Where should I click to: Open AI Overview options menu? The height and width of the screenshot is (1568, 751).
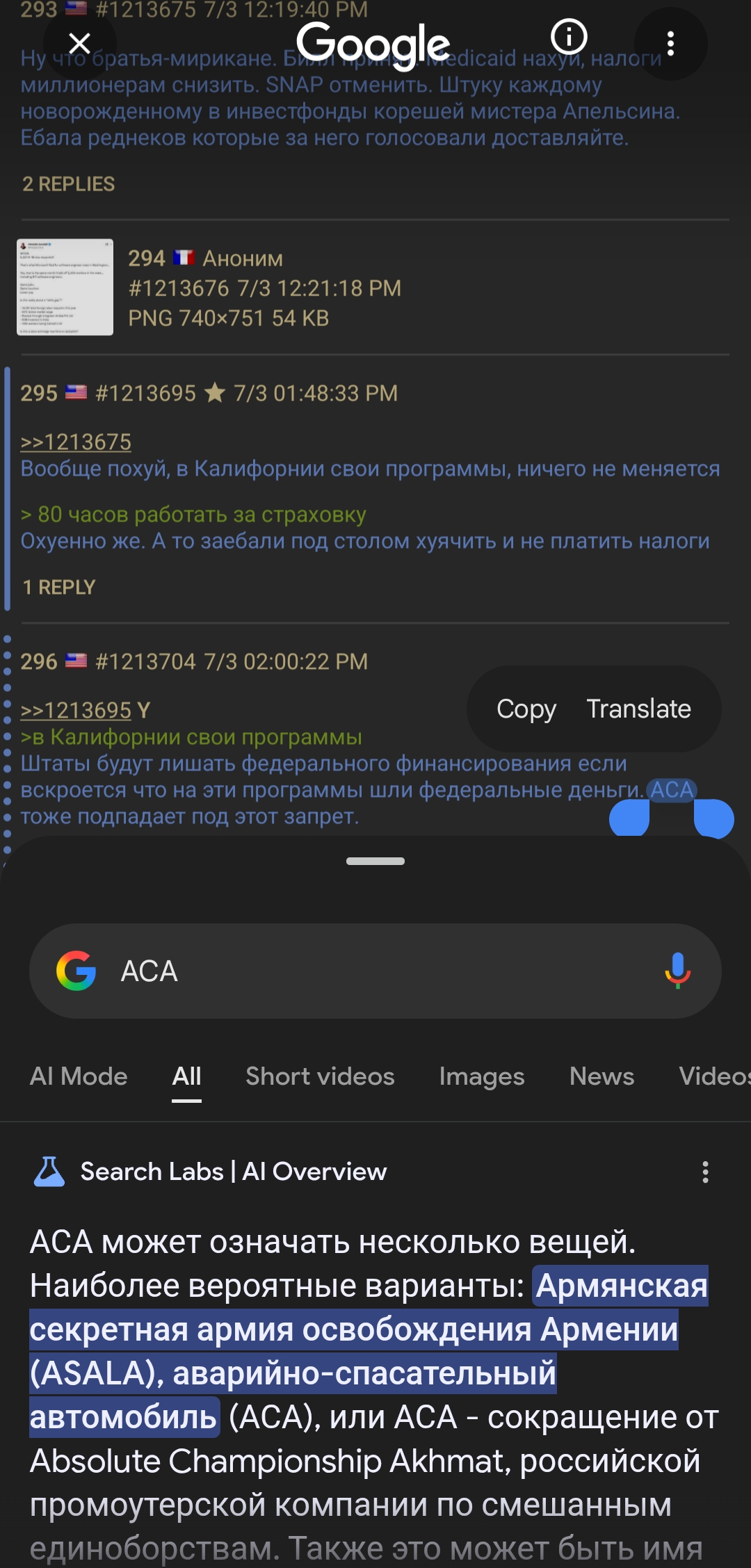pyautogui.click(x=705, y=1172)
